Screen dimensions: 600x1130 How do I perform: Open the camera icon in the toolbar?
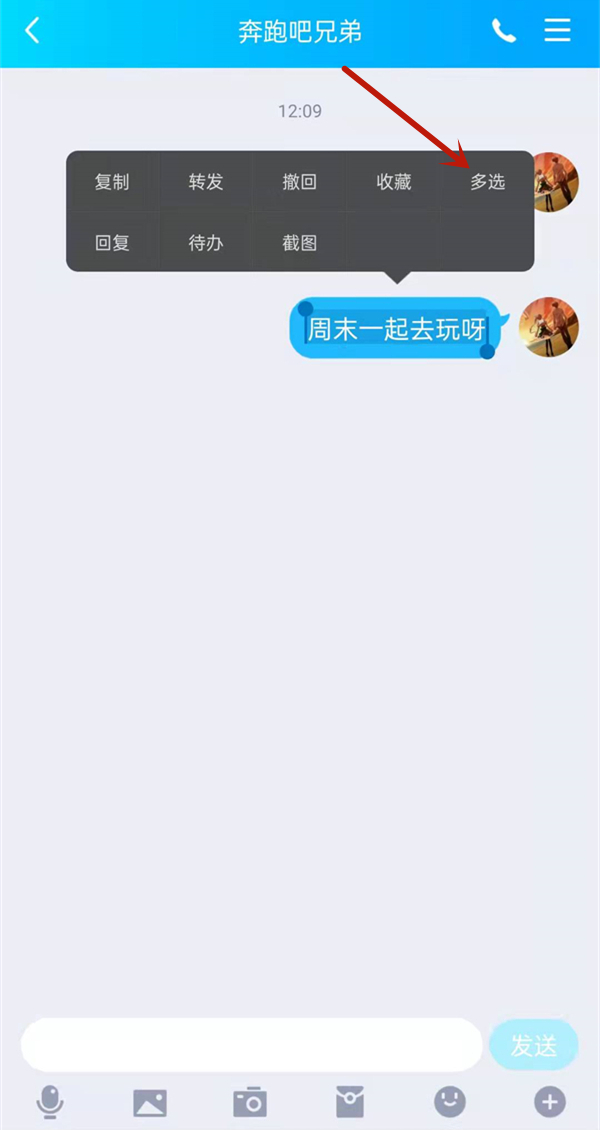tap(250, 1102)
